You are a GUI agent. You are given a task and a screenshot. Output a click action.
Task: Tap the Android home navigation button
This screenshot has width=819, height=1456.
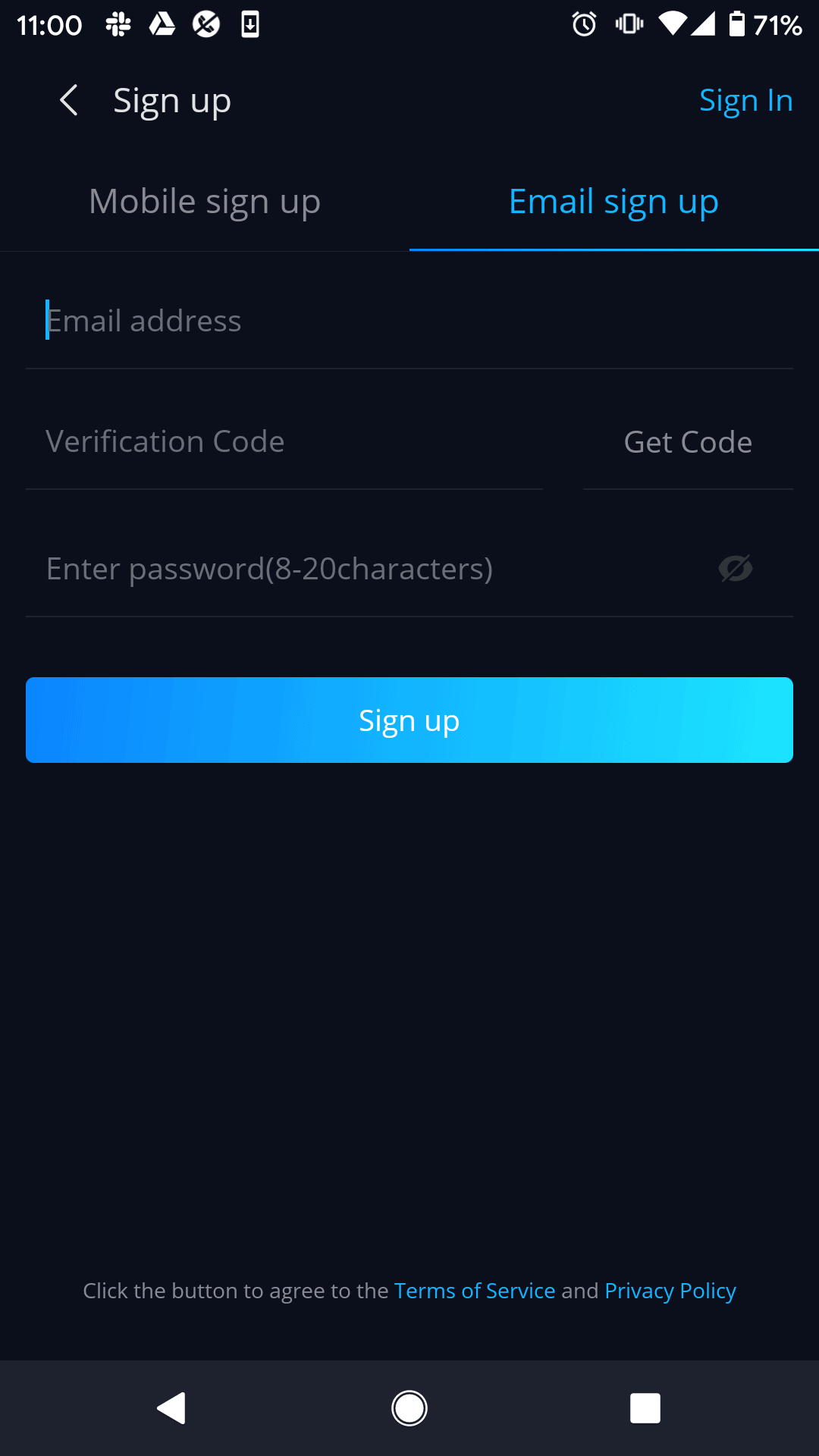pyautogui.click(x=409, y=1407)
